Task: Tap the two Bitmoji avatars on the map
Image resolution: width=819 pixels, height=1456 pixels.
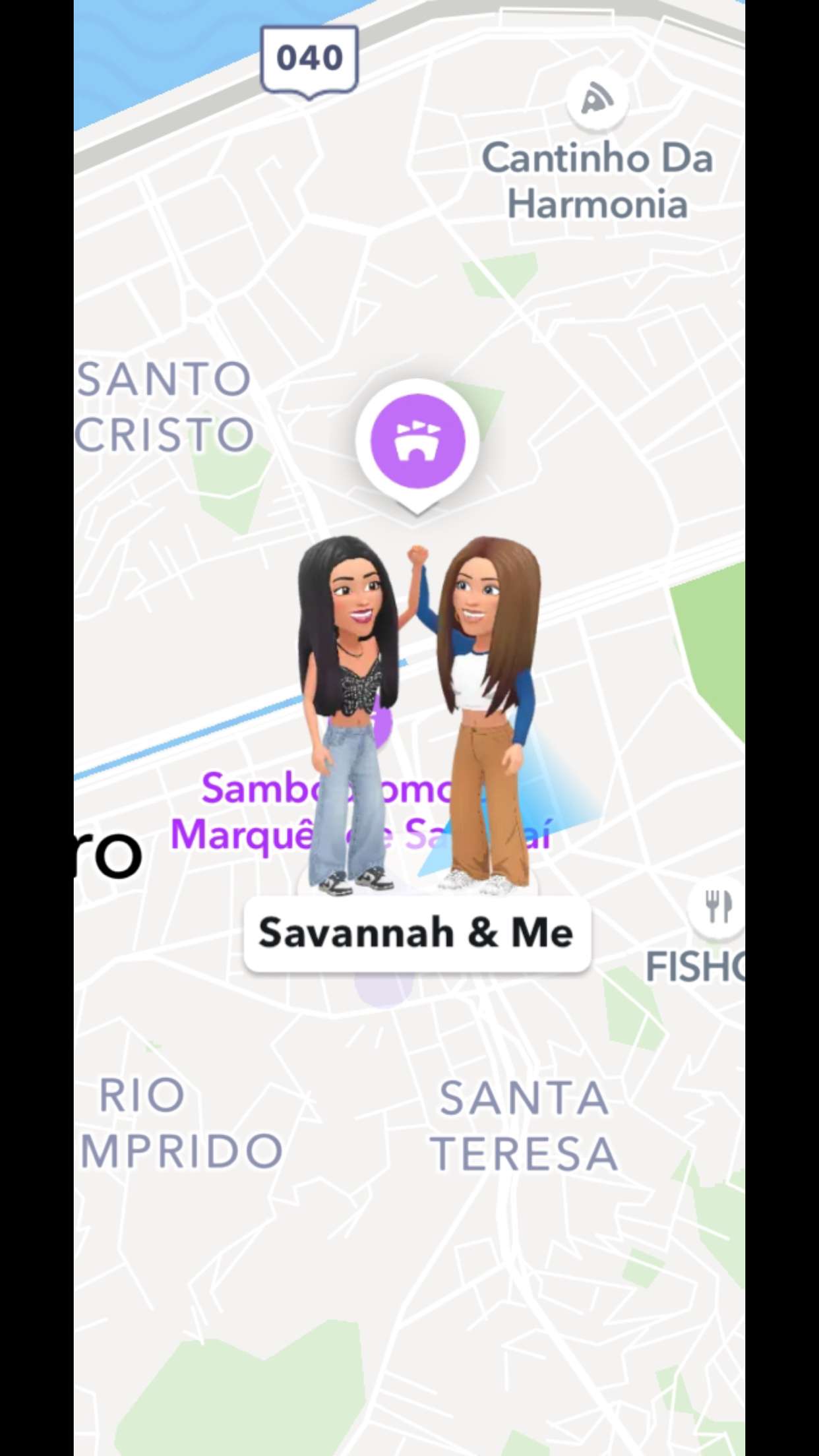Action: point(419,712)
